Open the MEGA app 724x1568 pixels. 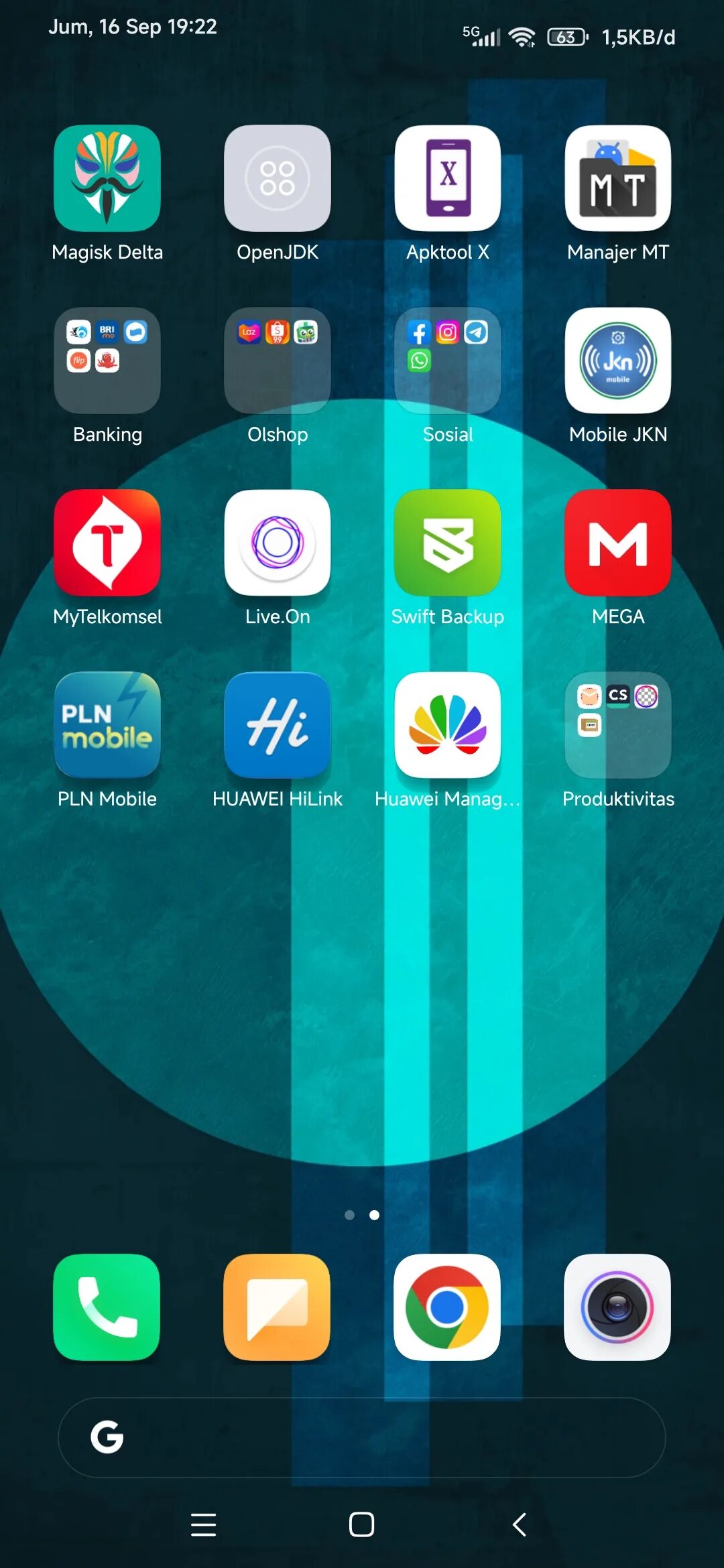(617, 543)
